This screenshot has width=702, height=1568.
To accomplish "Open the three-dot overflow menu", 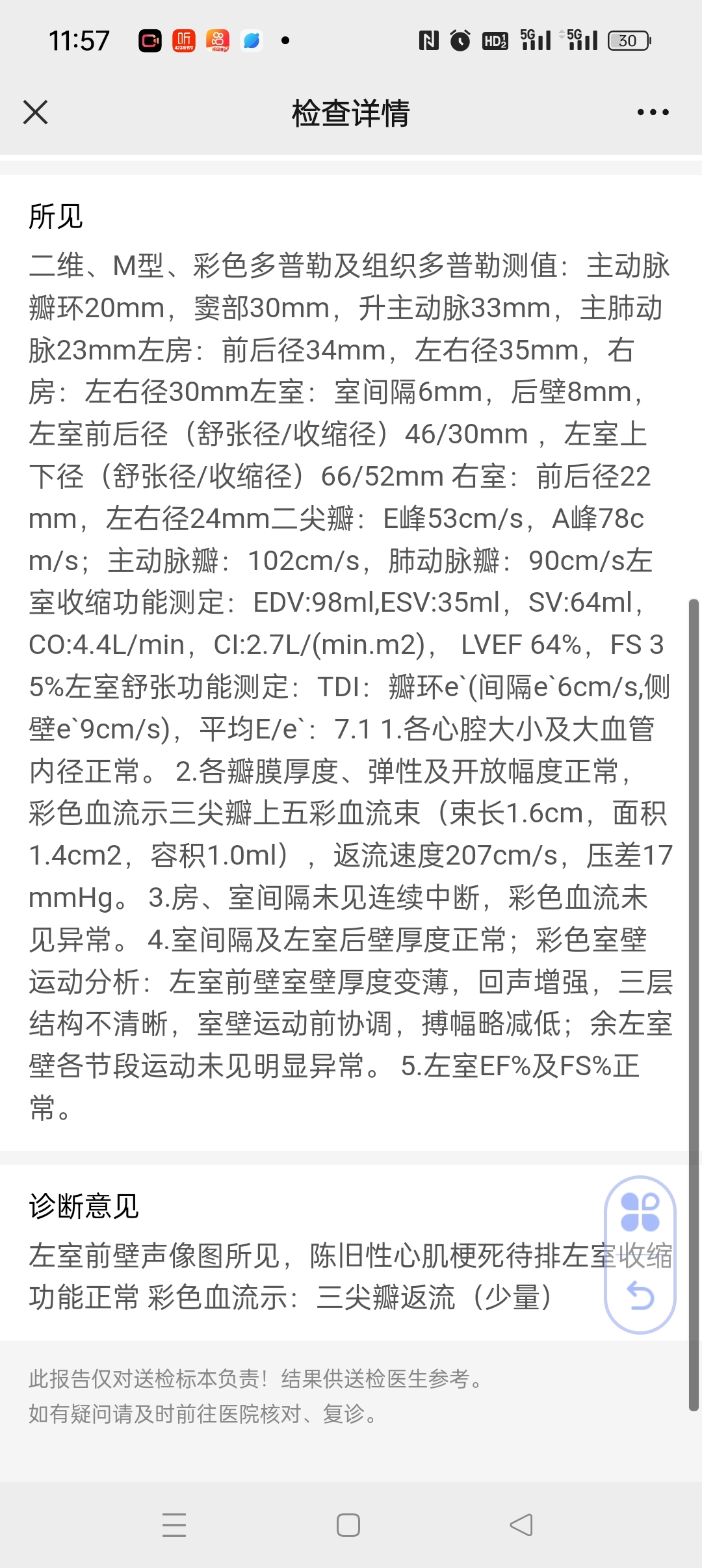I will [653, 112].
